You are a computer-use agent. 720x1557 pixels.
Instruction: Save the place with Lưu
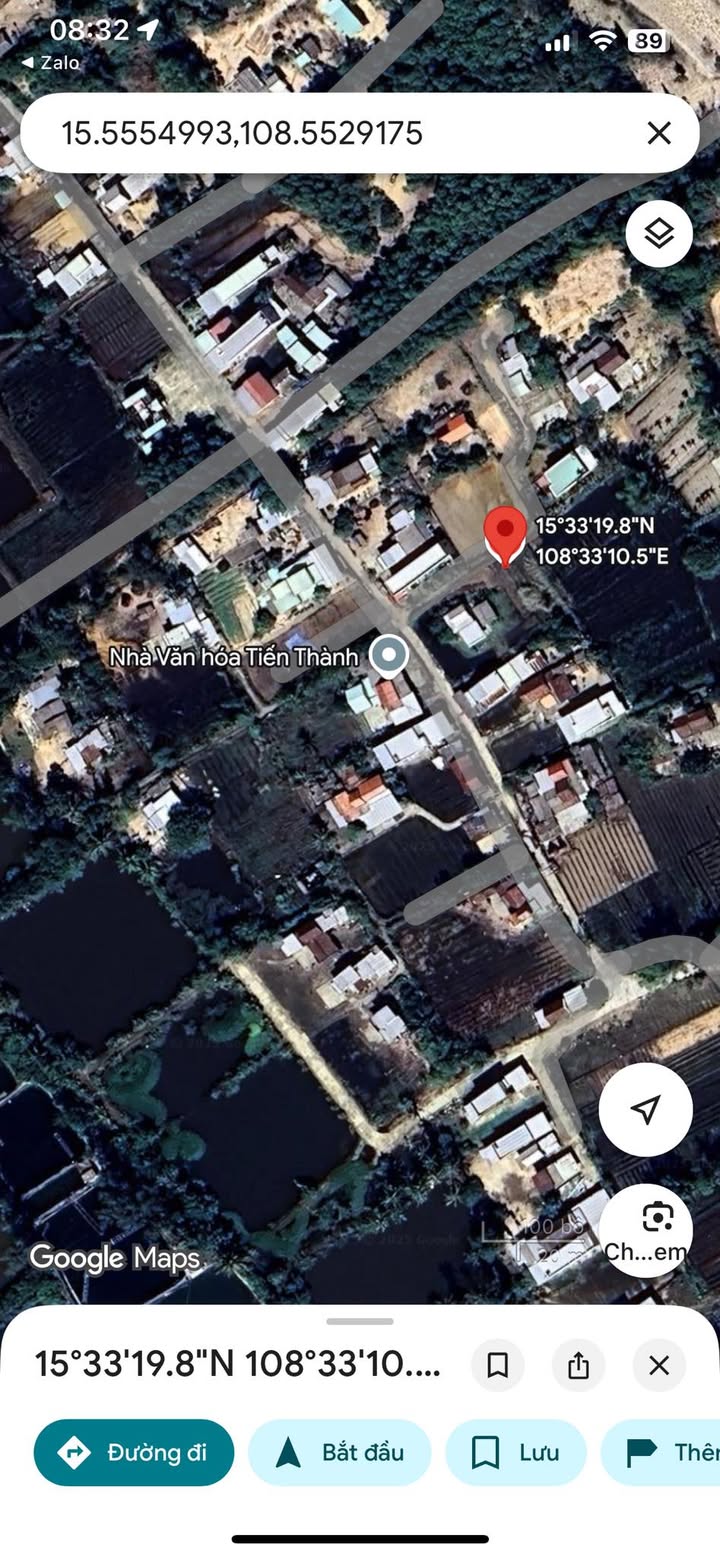pyautogui.click(x=515, y=1452)
